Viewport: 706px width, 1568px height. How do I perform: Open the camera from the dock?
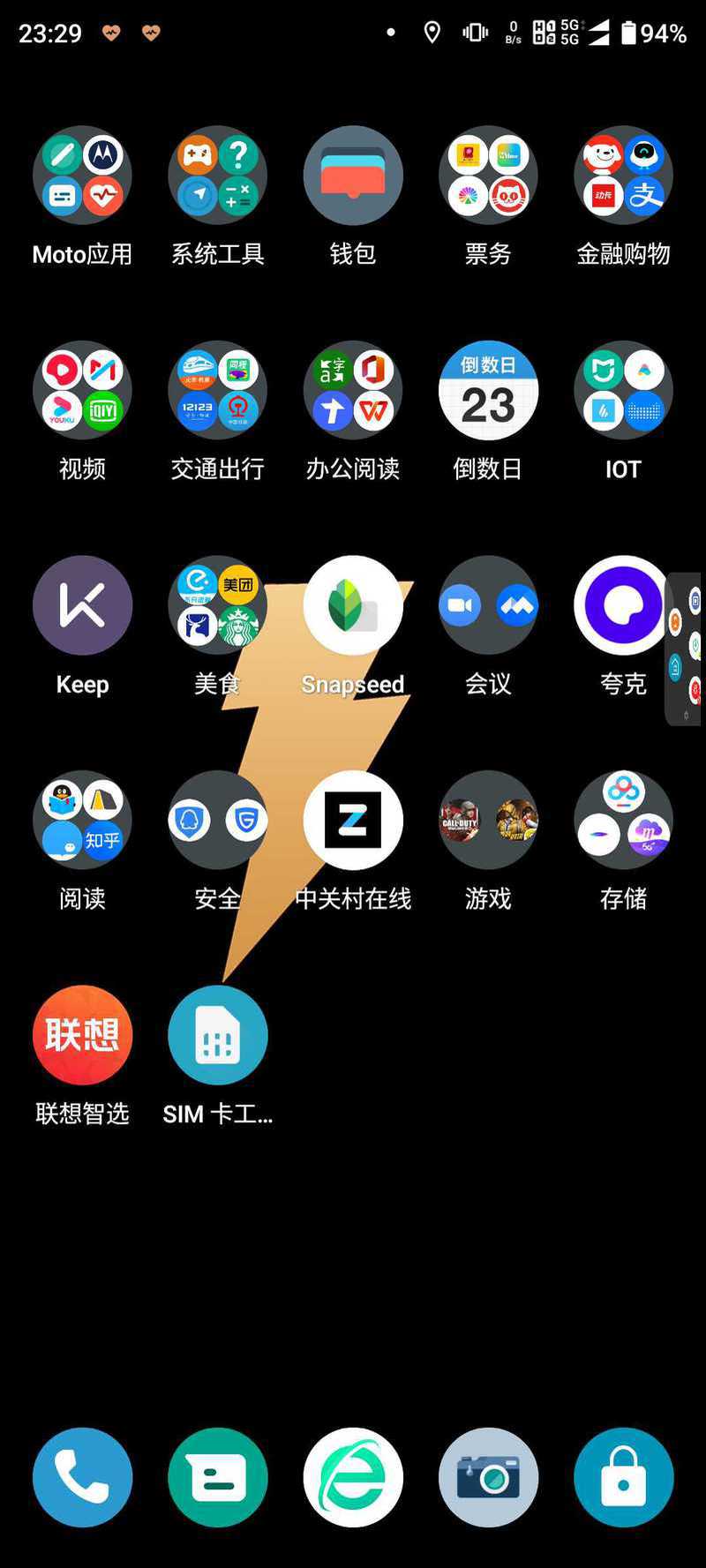[x=488, y=1477]
